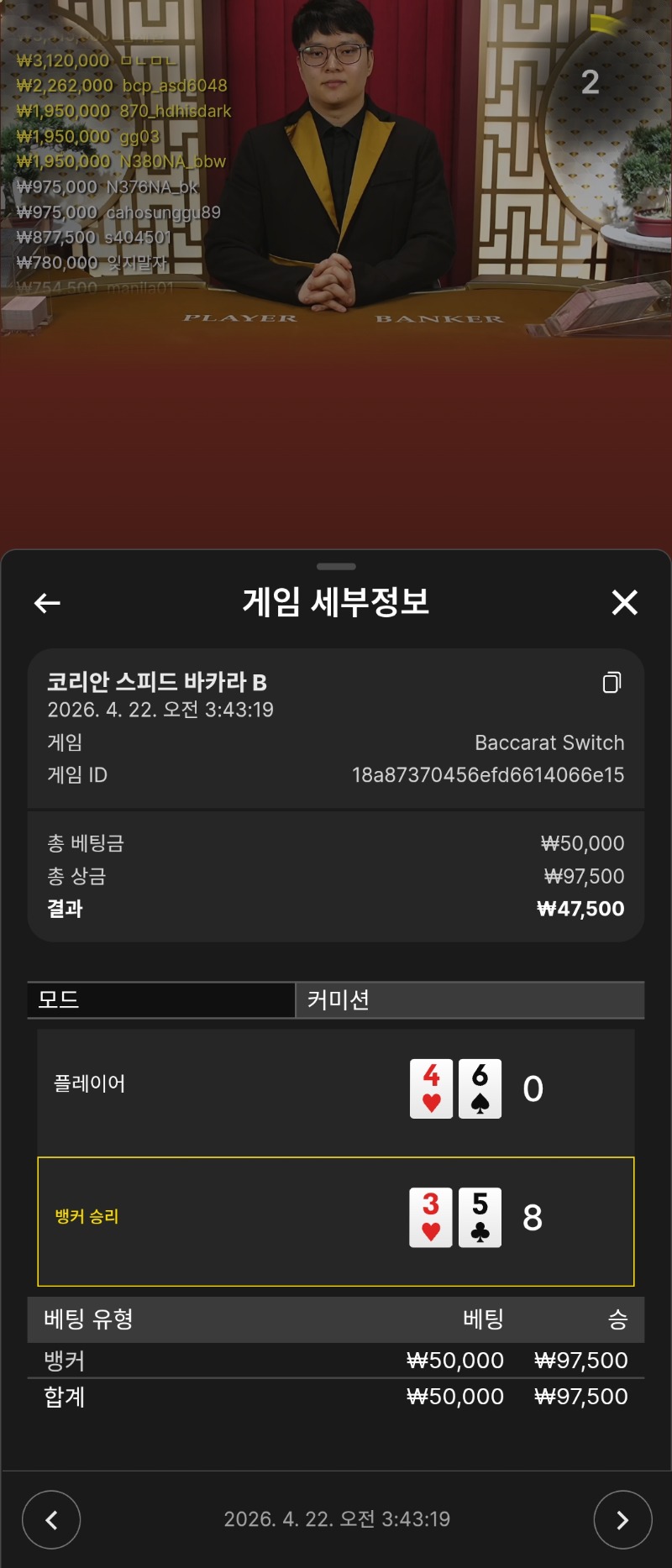Copy the game ID details
The image size is (672, 1568).
pyautogui.click(x=612, y=683)
